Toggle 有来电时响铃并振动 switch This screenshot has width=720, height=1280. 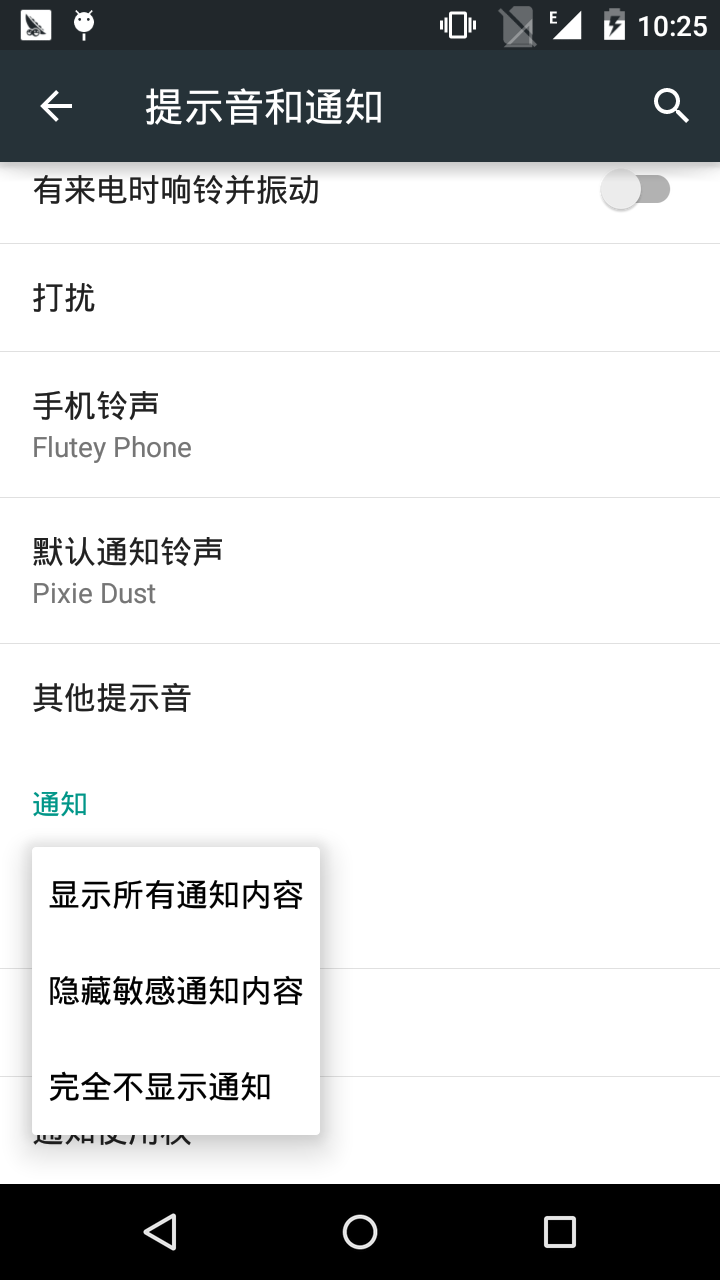point(636,190)
